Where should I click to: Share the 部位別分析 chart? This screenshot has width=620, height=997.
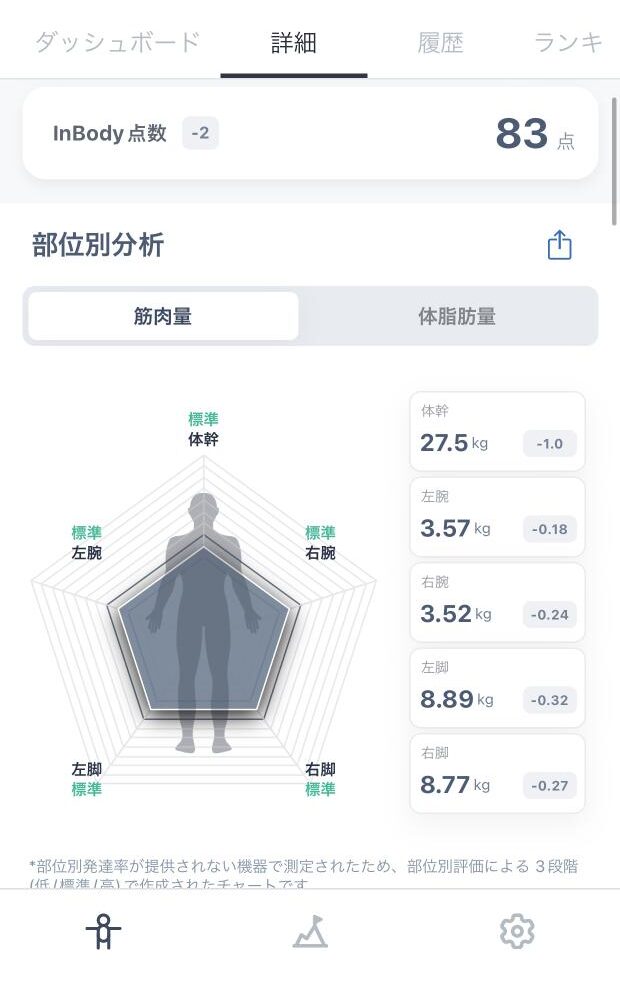click(x=560, y=245)
